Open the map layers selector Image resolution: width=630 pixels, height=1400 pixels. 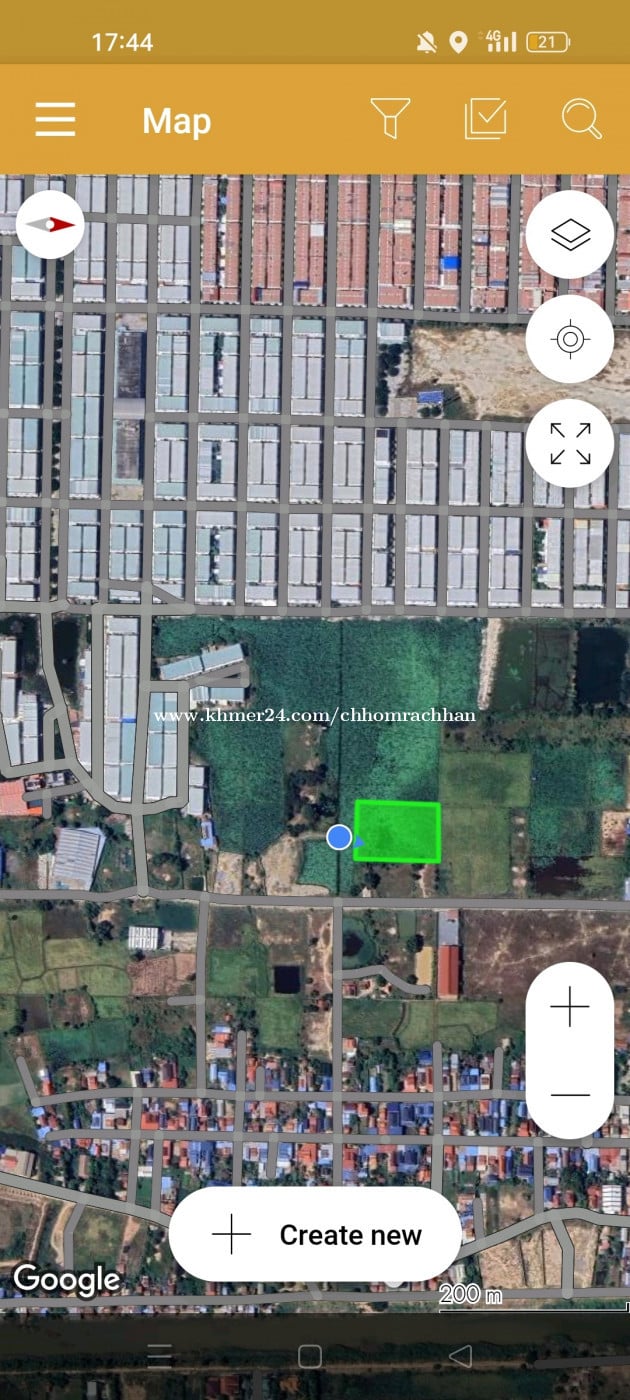(570, 235)
